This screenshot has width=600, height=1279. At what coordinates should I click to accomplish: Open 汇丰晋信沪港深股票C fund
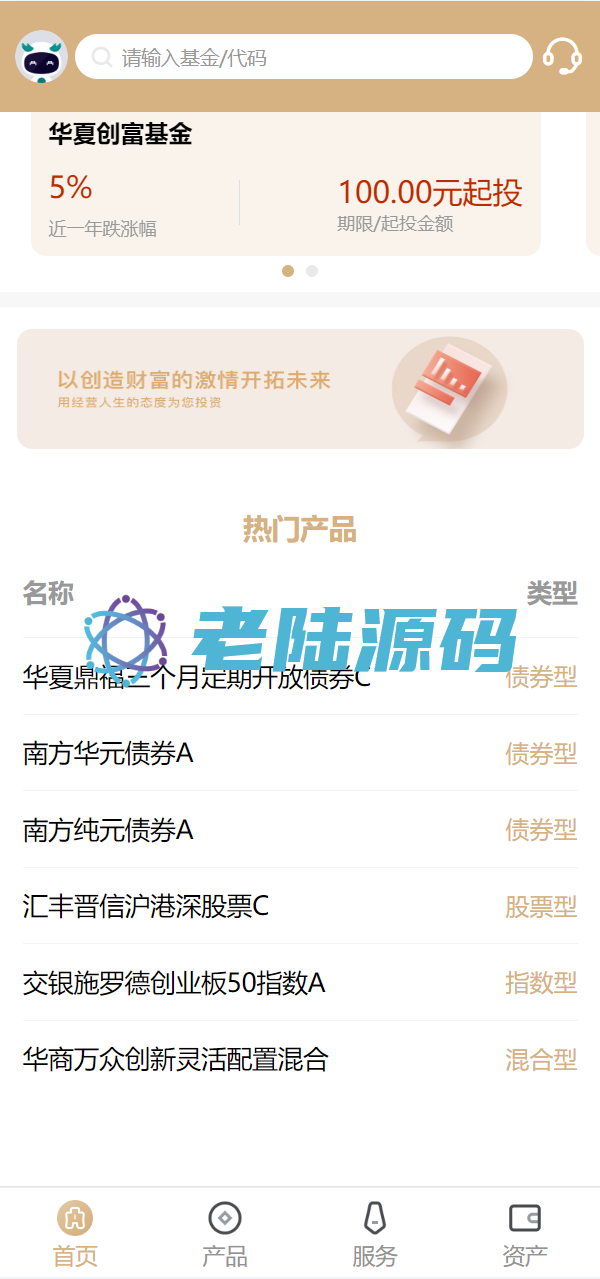tap(300, 906)
